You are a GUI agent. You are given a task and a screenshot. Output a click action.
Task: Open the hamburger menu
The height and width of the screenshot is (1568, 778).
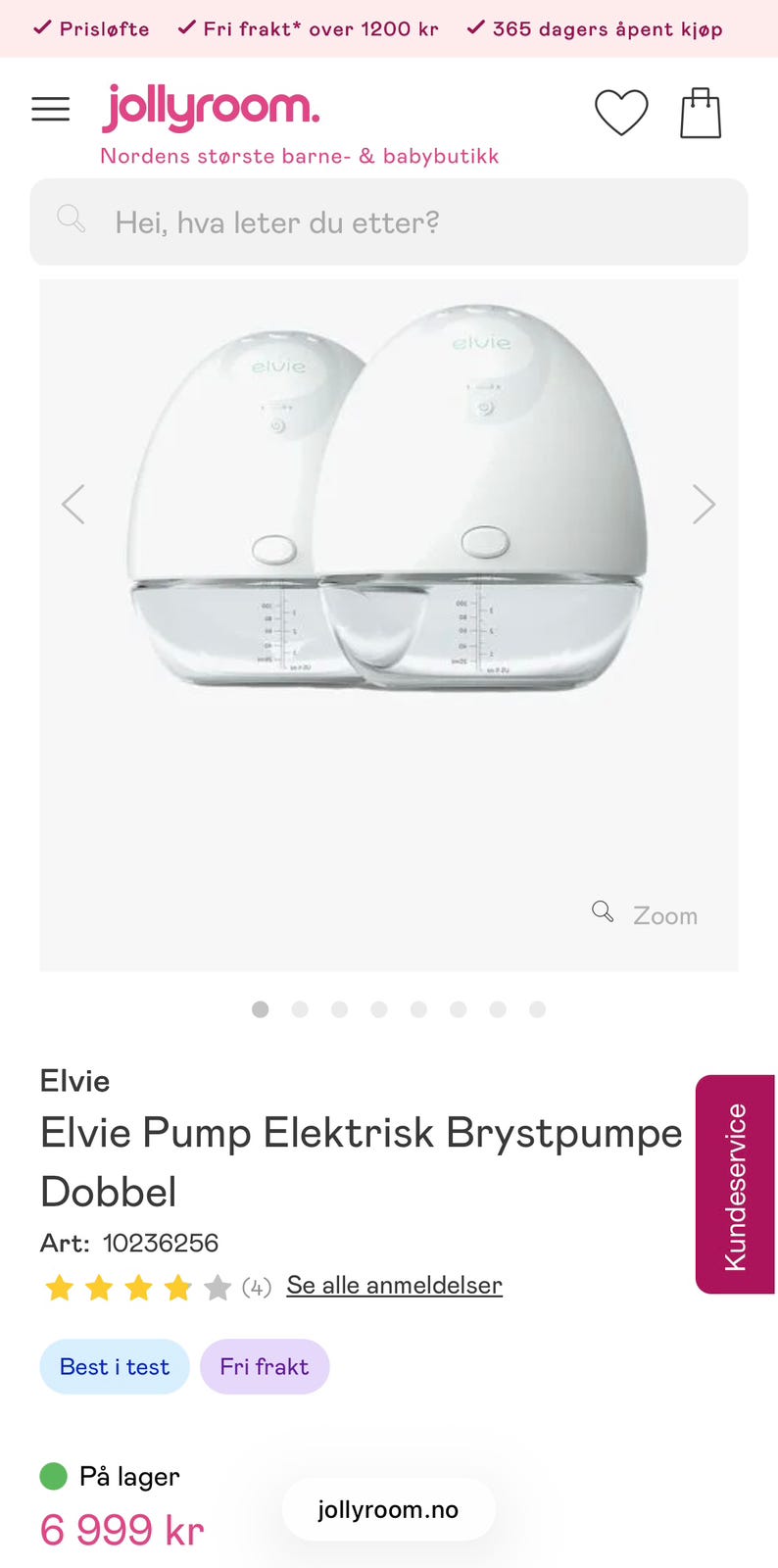(x=51, y=109)
